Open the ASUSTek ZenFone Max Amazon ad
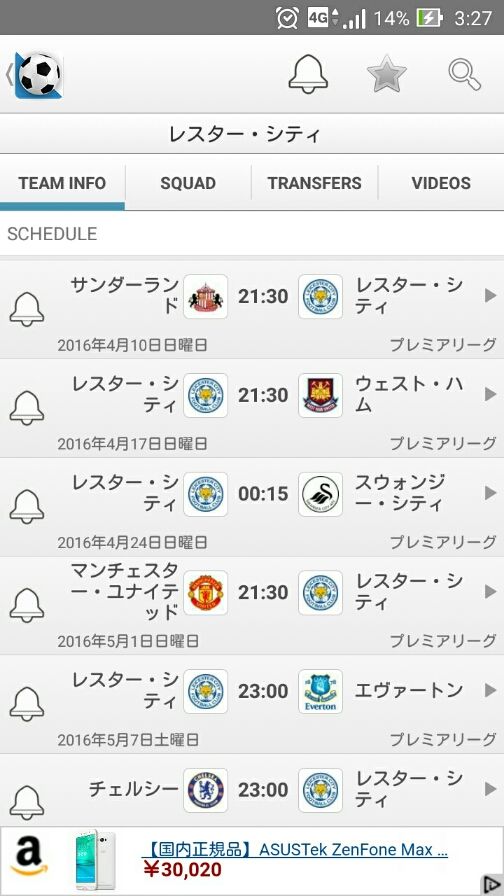Image resolution: width=504 pixels, height=896 pixels. click(252, 861)
